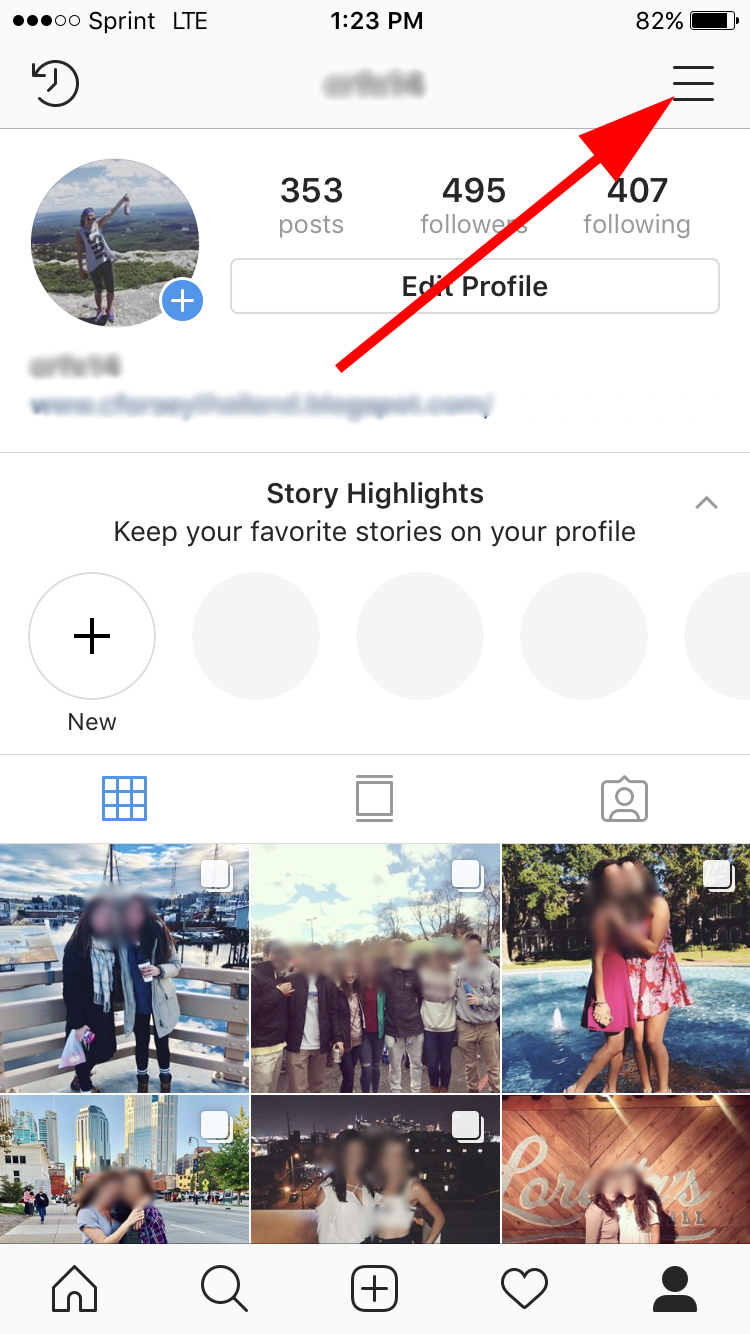The width and height of the screenshot is (750, 1334).
Task: Tap the Edit Profile button
Action: (474, 287)
